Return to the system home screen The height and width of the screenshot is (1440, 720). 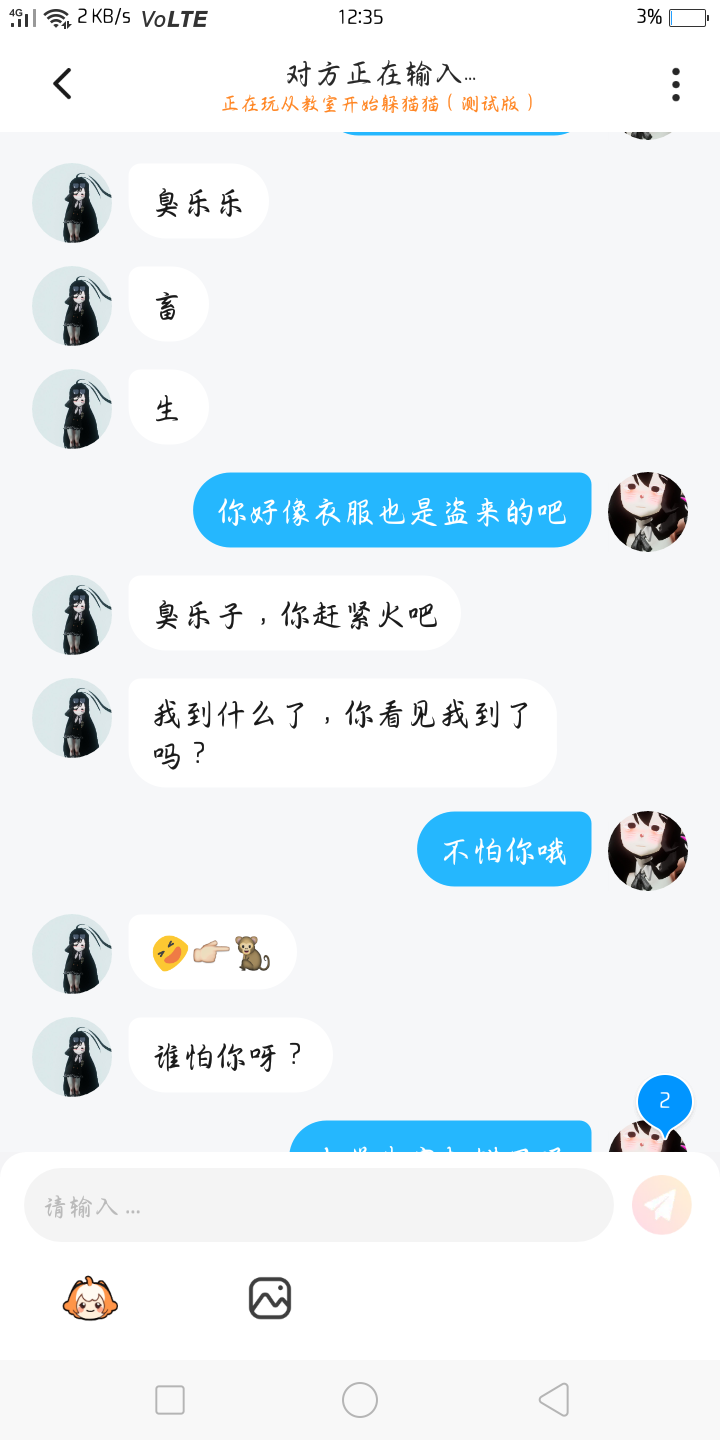[x=360, y=1400]
